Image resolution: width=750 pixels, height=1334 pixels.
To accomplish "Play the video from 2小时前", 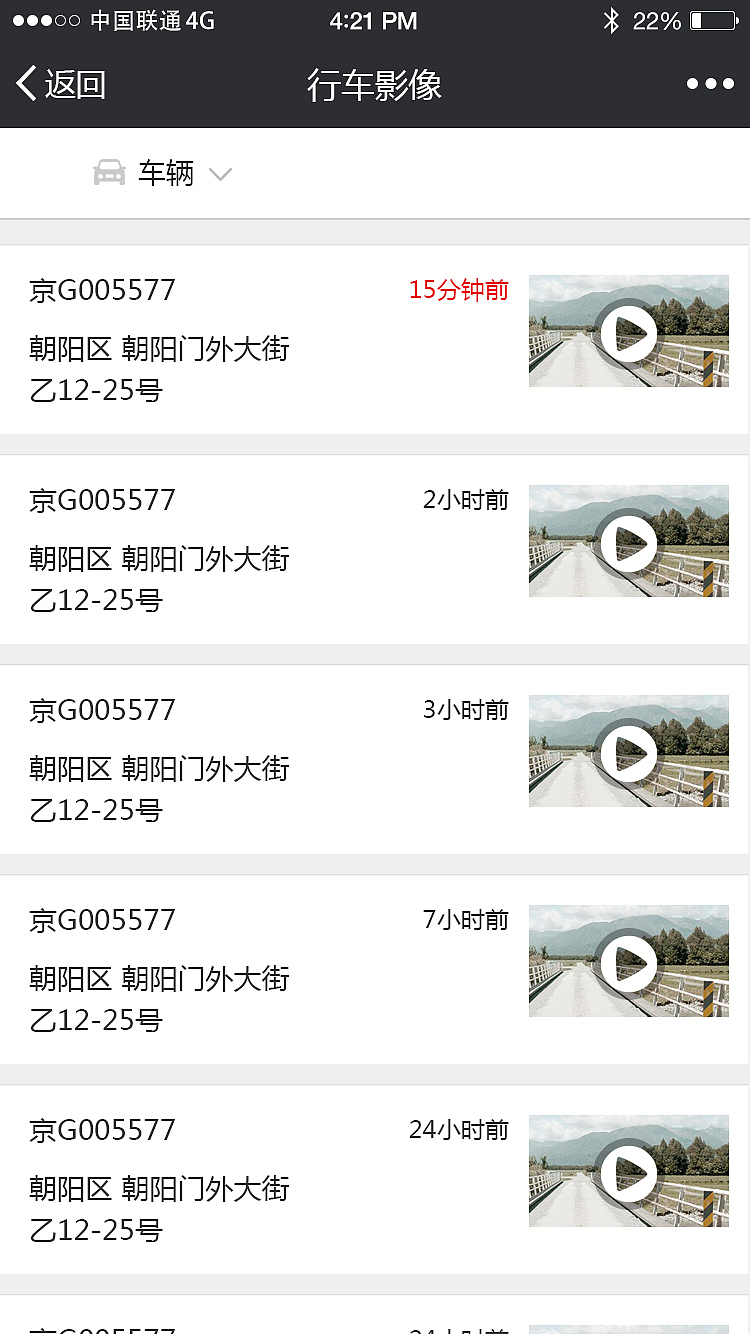I will 628,541.
